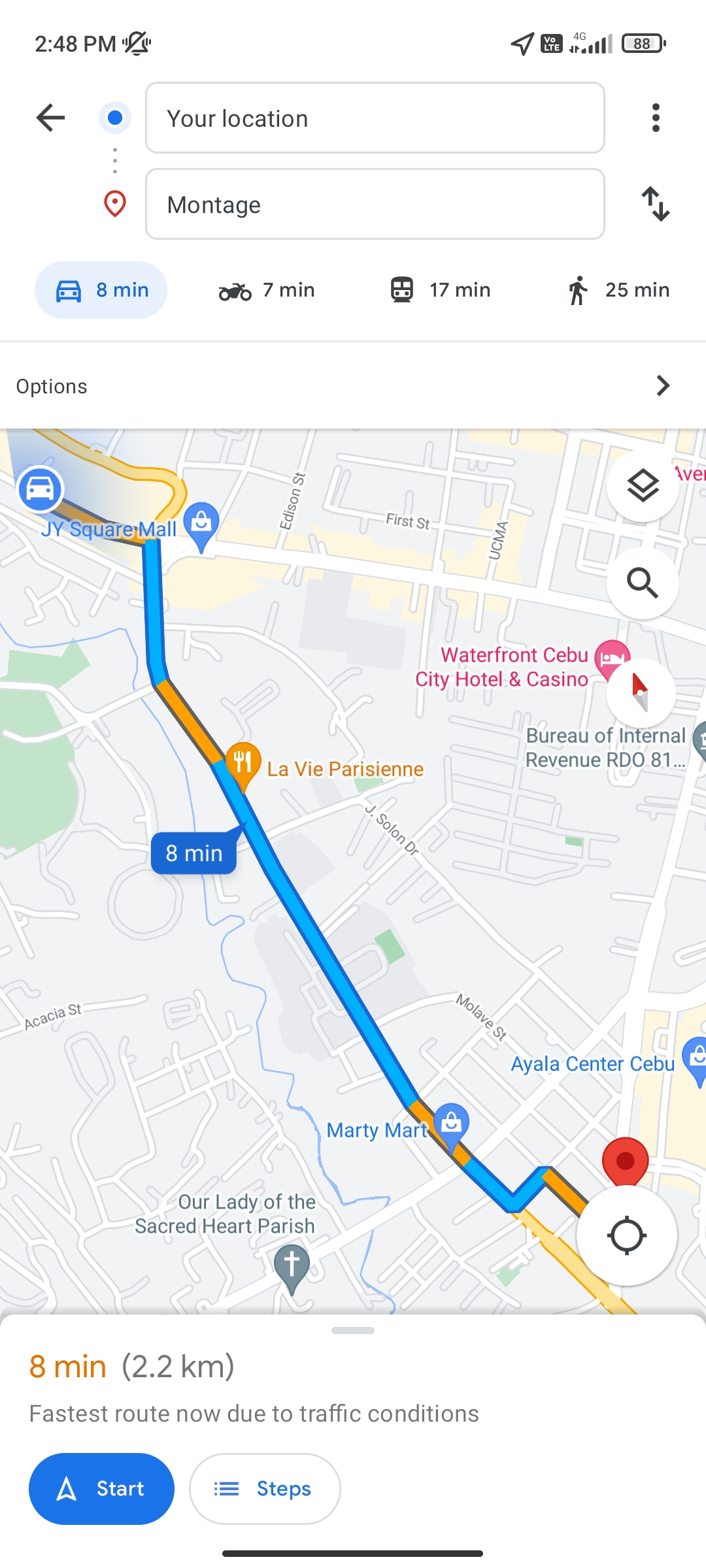Switch to walking mode 25 min

click(x=618, y=290)
